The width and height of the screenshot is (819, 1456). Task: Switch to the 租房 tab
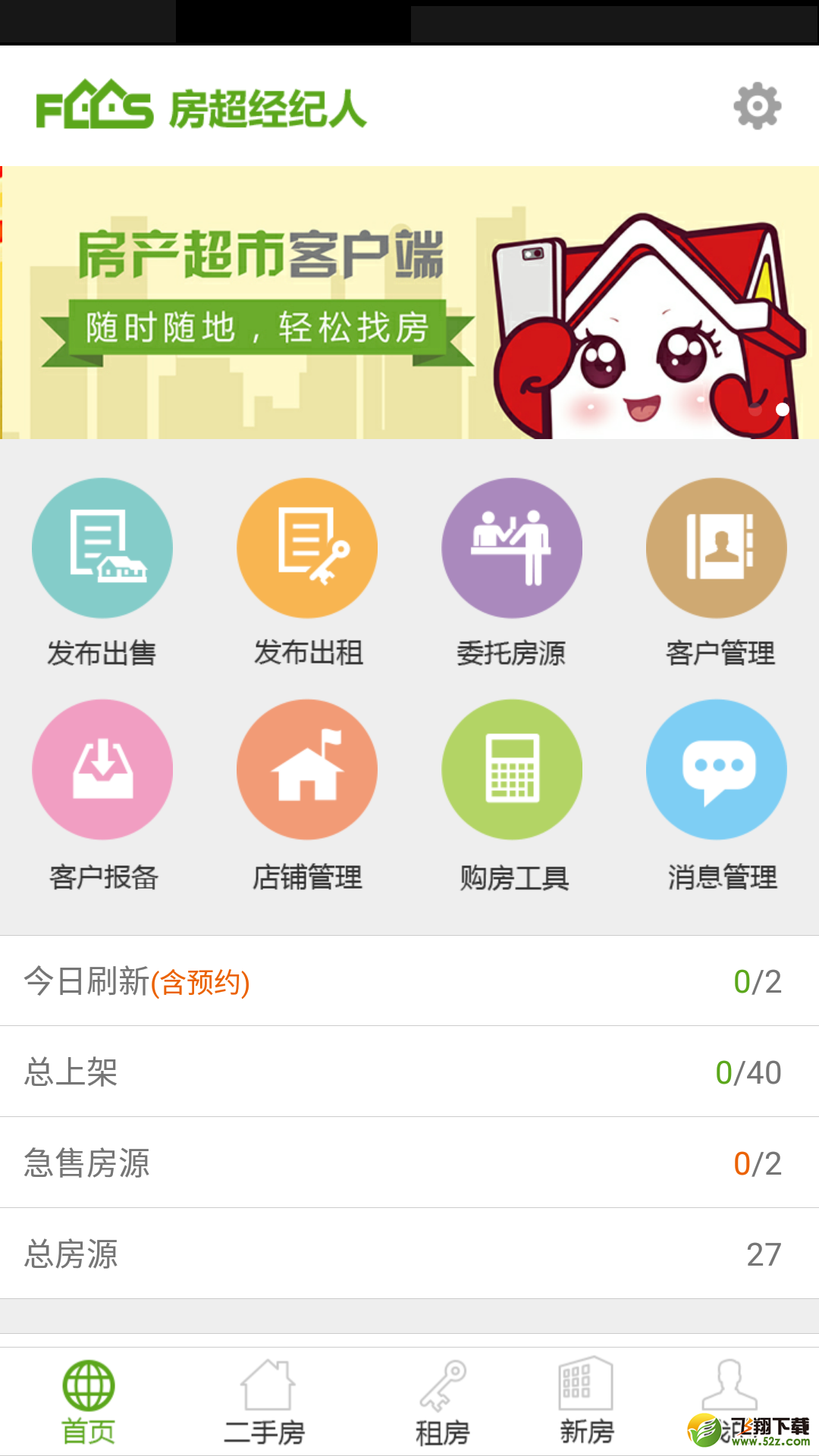443,1402
